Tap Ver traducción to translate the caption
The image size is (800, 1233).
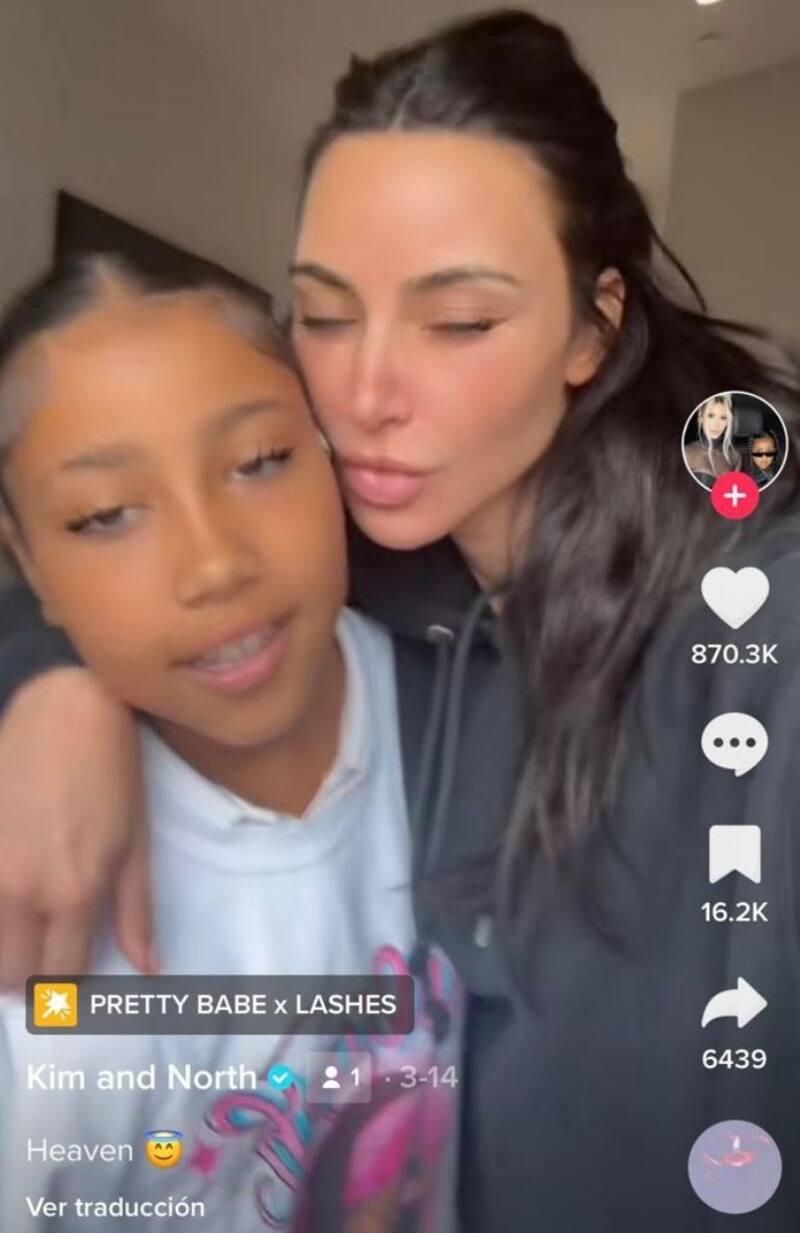tap(115, 1207)
